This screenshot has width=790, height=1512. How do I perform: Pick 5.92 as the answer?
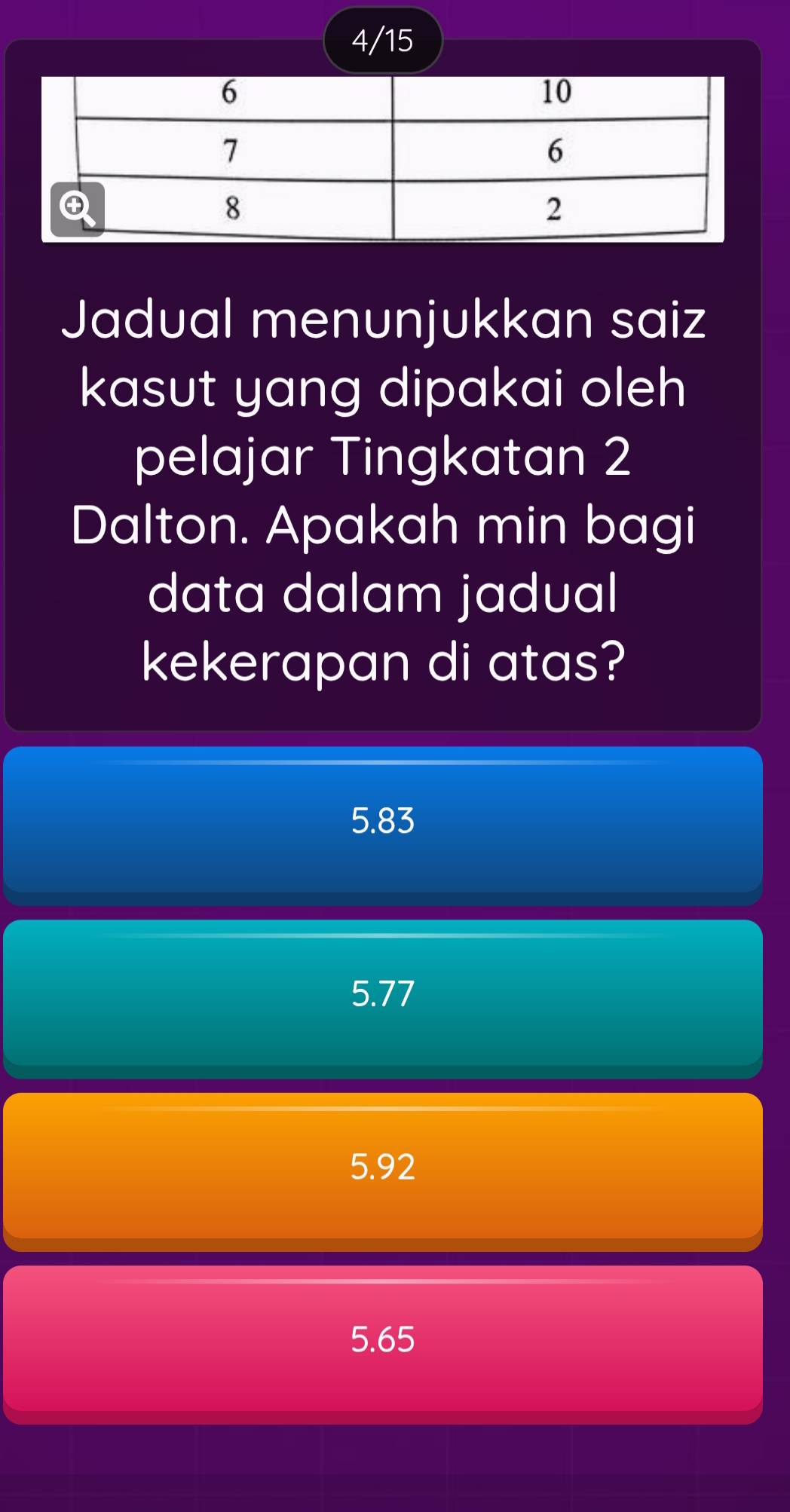point(382,1168)
